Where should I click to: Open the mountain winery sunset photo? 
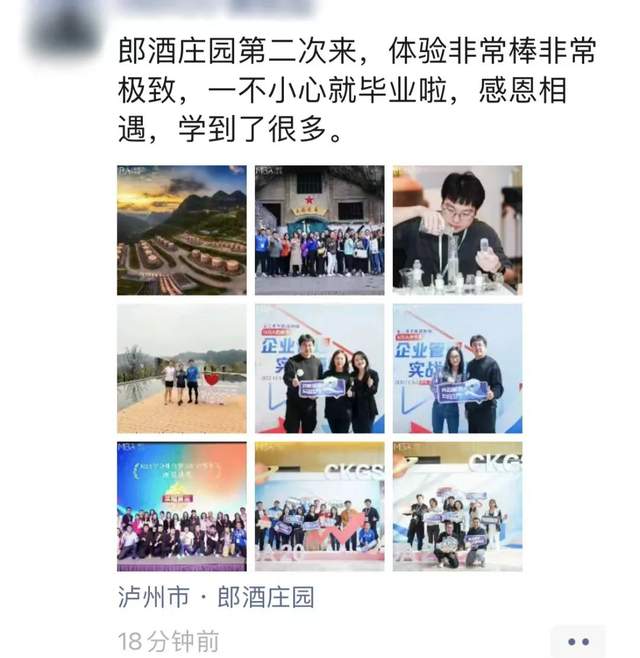pos(181,230)
